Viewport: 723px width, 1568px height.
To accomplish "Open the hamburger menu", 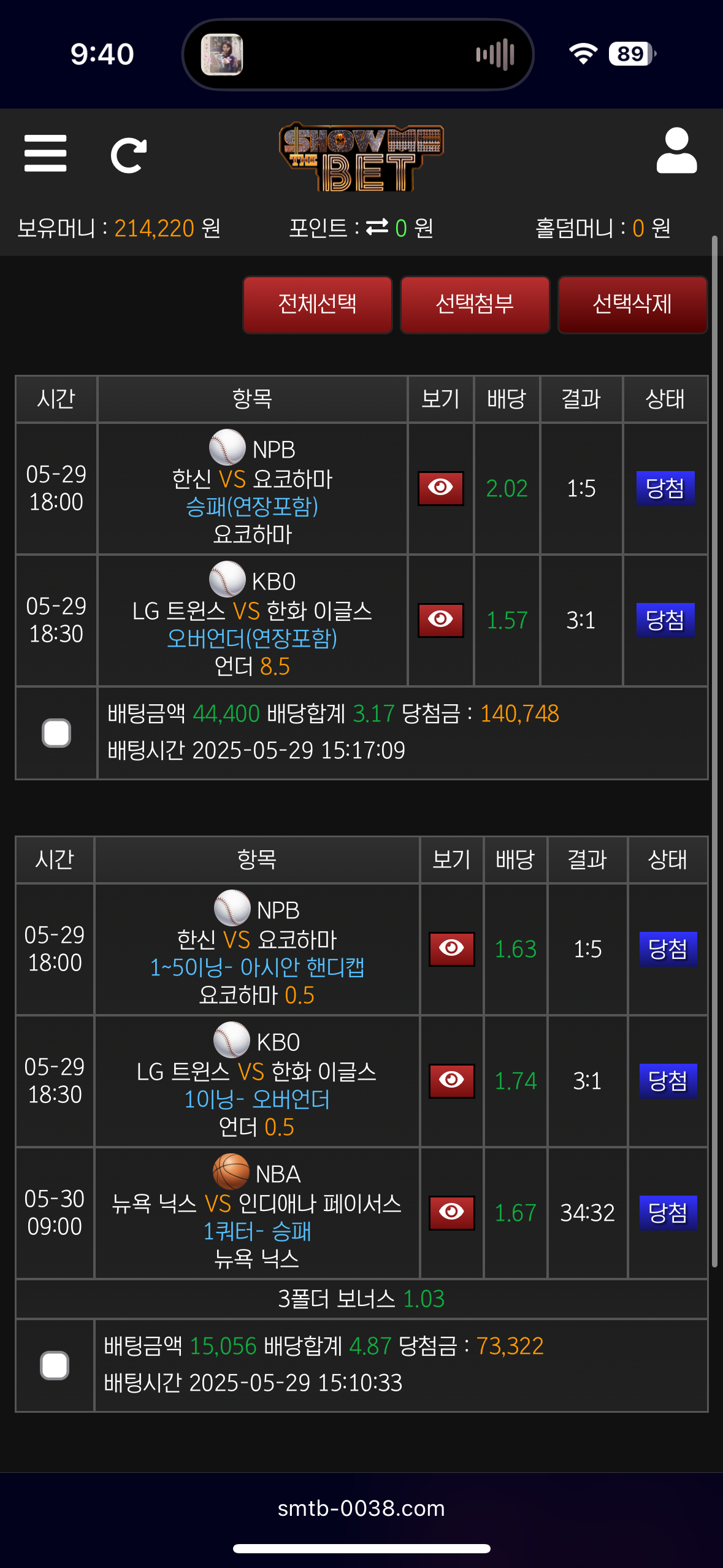I will tap(45, 153).
